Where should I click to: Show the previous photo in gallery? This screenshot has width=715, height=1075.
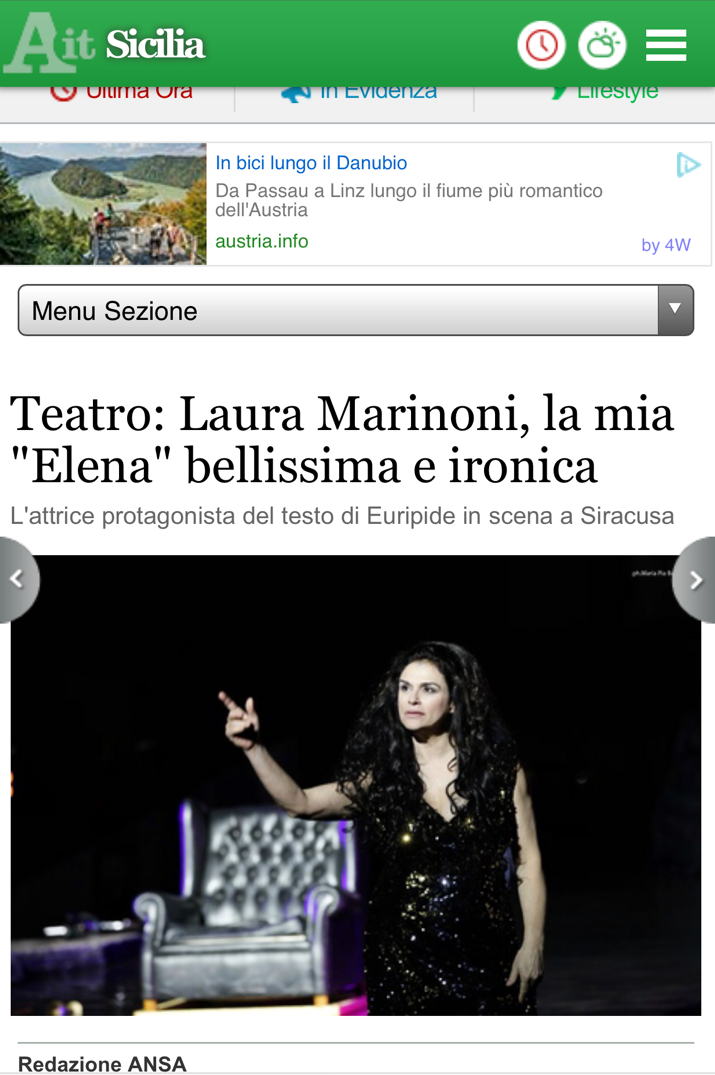17,579
